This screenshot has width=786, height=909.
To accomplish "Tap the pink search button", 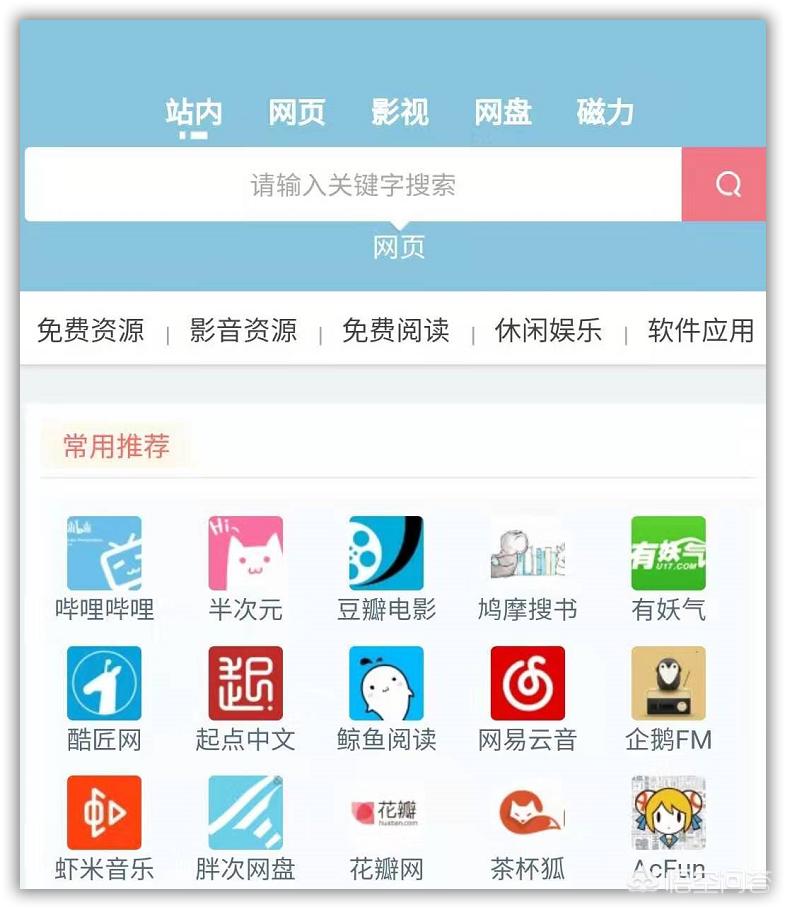I will 724,184.
